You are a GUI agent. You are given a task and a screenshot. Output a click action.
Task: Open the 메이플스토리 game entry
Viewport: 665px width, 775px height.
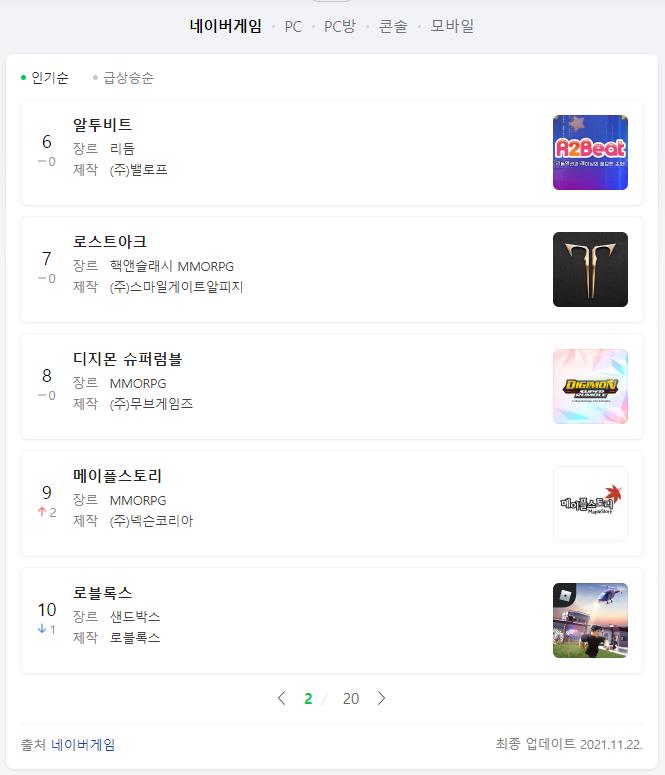click(x=118, y=476)
